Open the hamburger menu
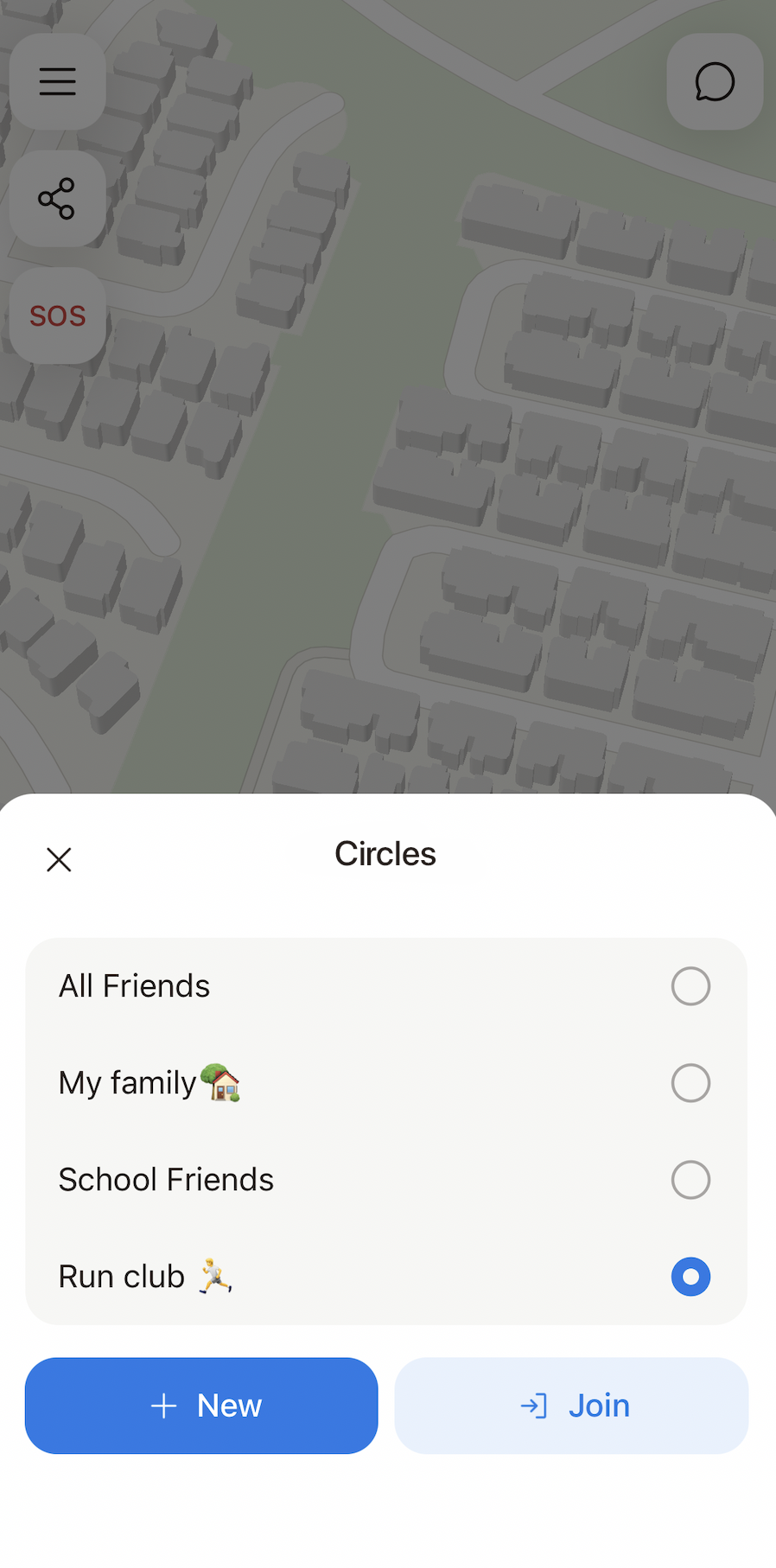The width and height of the screenshot is (776, 1568). (x=58, y=82)
